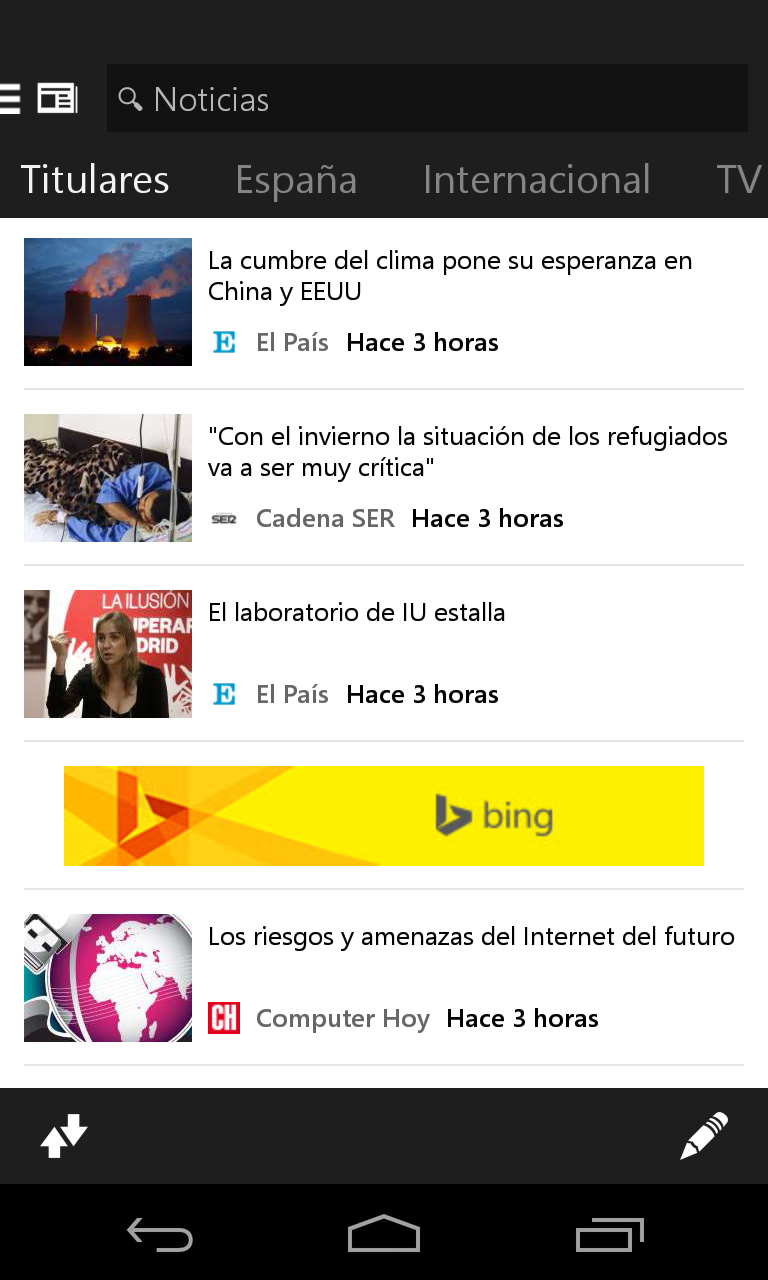Open "El laboratorio de IU estalla" story
Image resolution: width=768 pixels, height=1280 pixels.
point(357,613)
